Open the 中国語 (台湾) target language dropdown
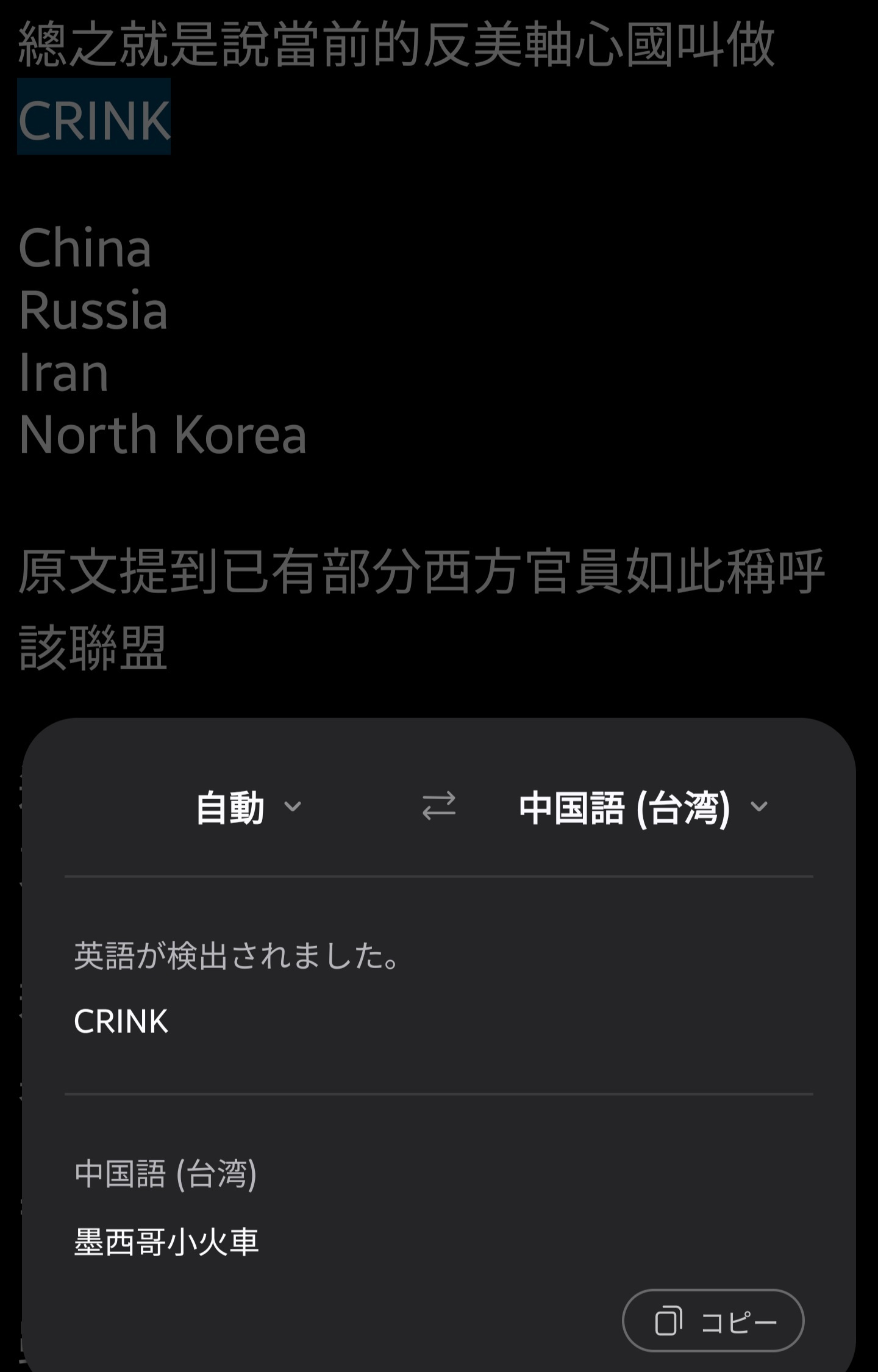The width and height of the screenshot is (878, 1372). point(643,808)
